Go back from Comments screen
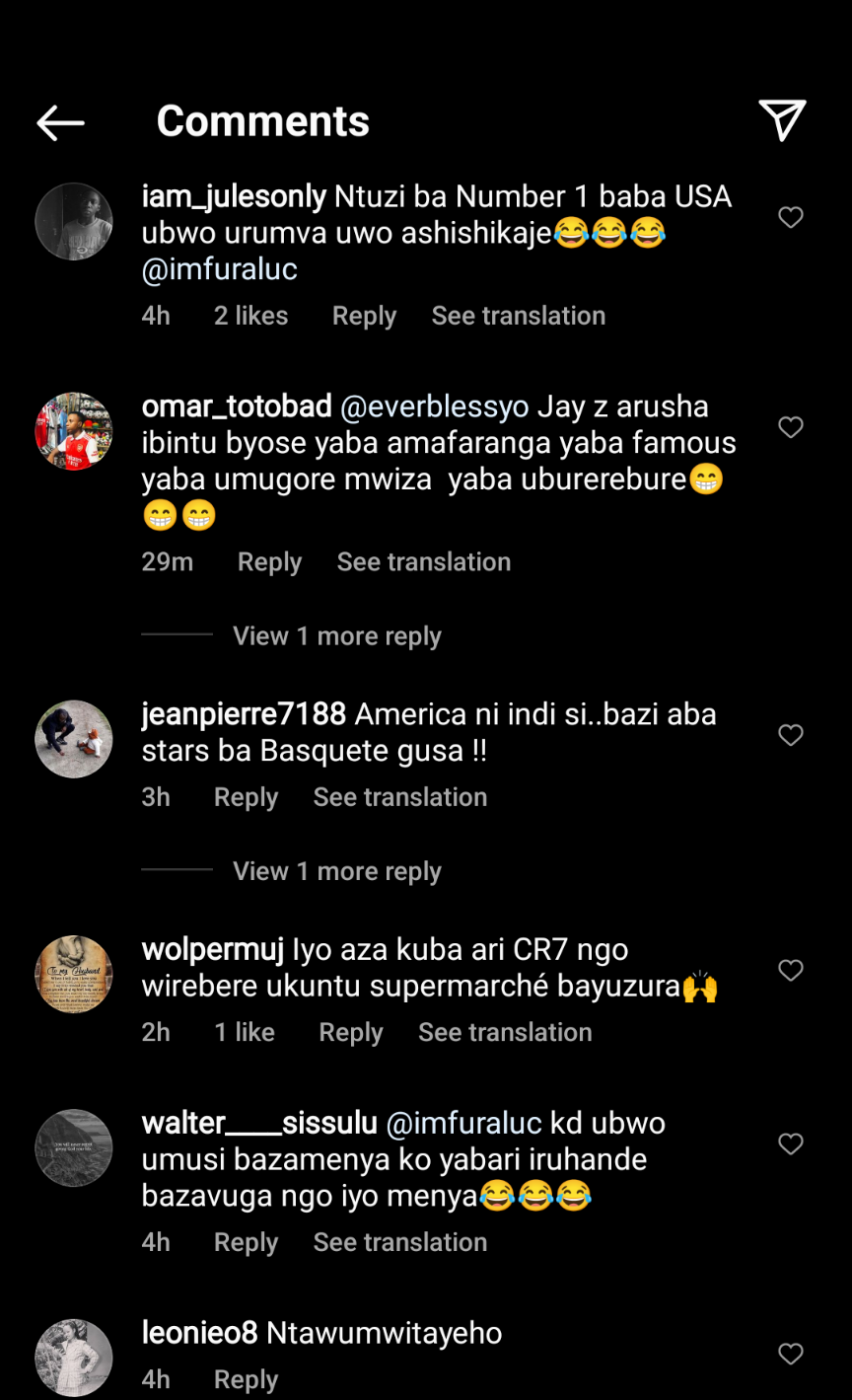 60,122
